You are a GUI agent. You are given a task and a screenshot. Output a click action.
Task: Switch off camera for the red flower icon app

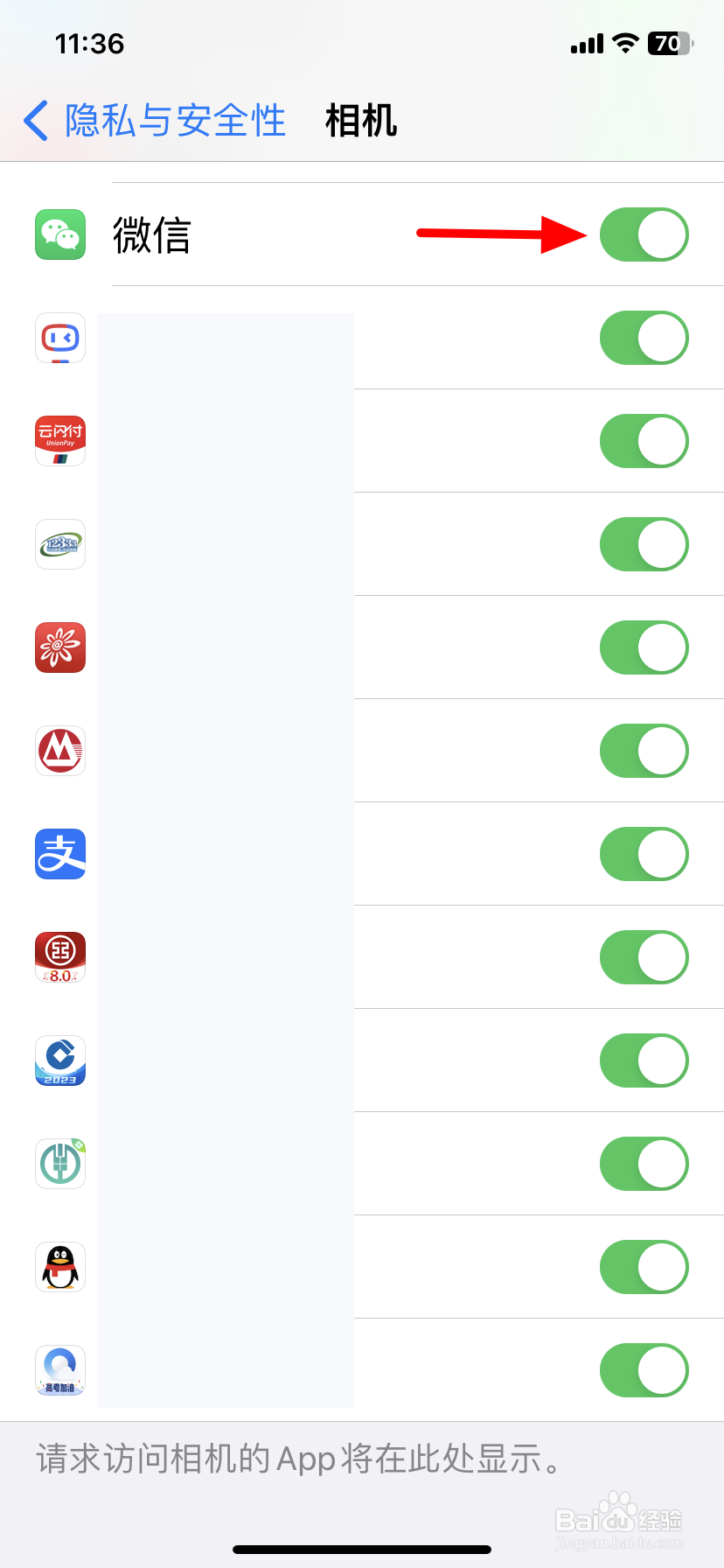point(644,647)
